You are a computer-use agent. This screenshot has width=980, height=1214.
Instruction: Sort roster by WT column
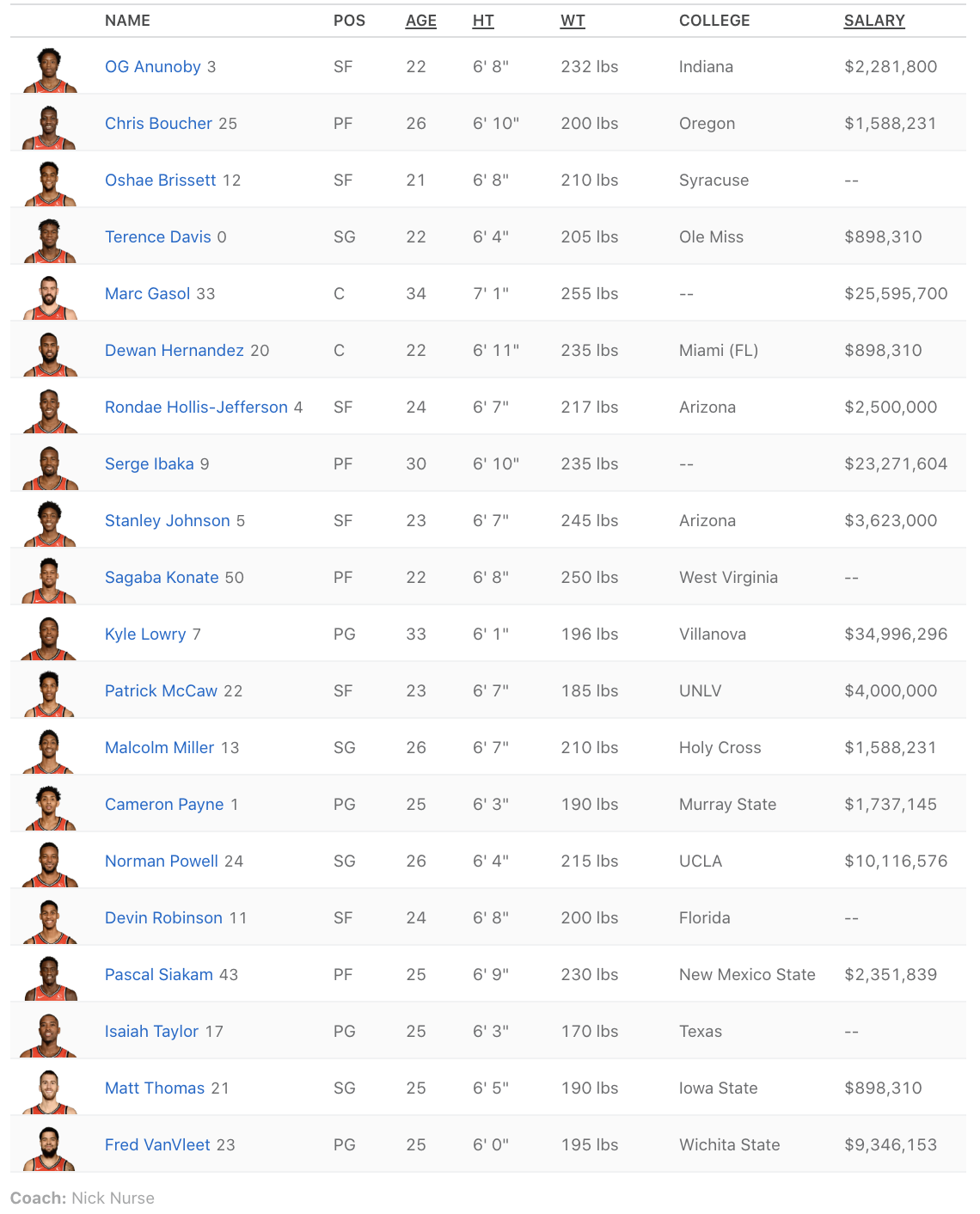coord(573,21)
